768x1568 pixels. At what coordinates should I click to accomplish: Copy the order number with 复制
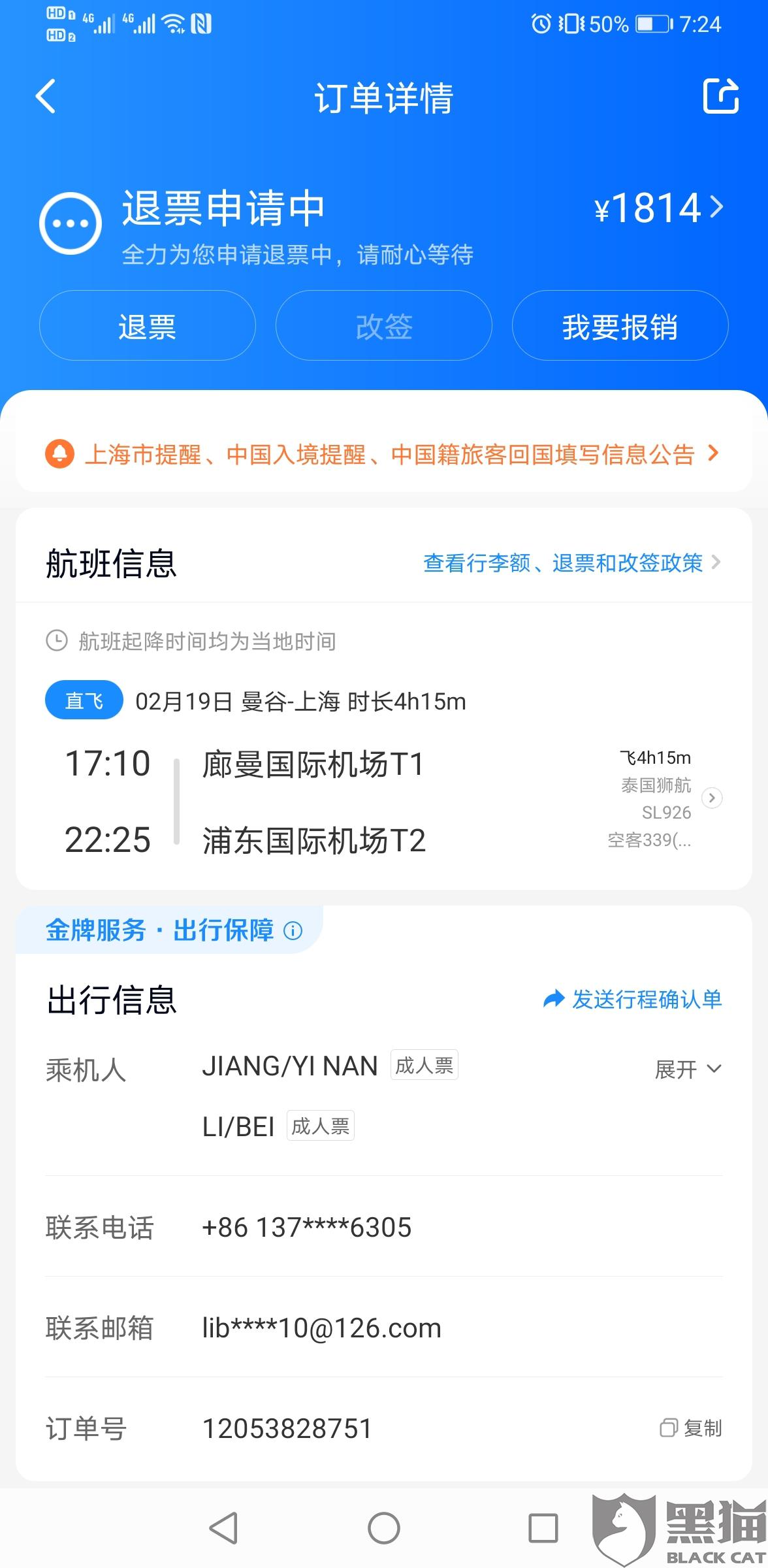[691, 1428]
